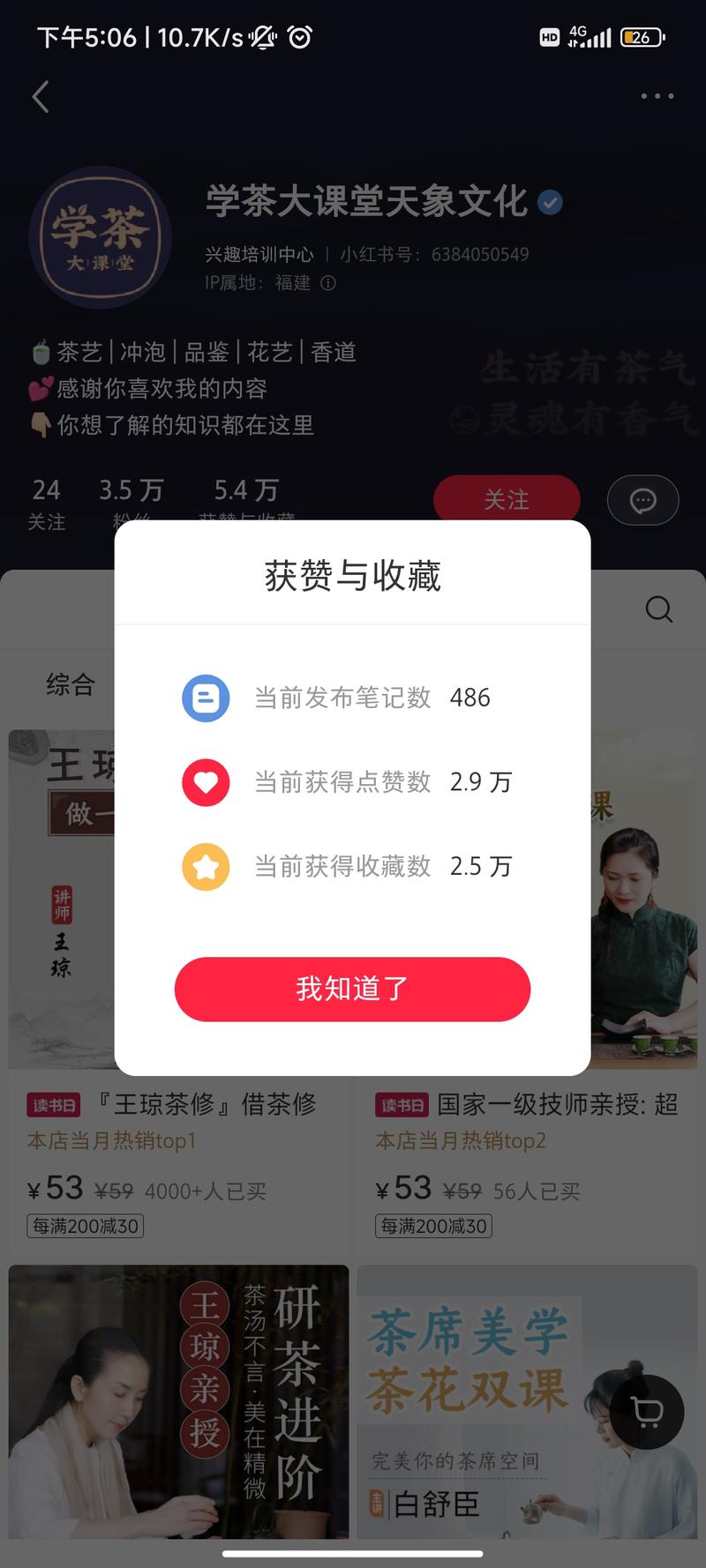Open the message chat bubble button
This screenshot has width=706, height=1568.
coord(642,500)
